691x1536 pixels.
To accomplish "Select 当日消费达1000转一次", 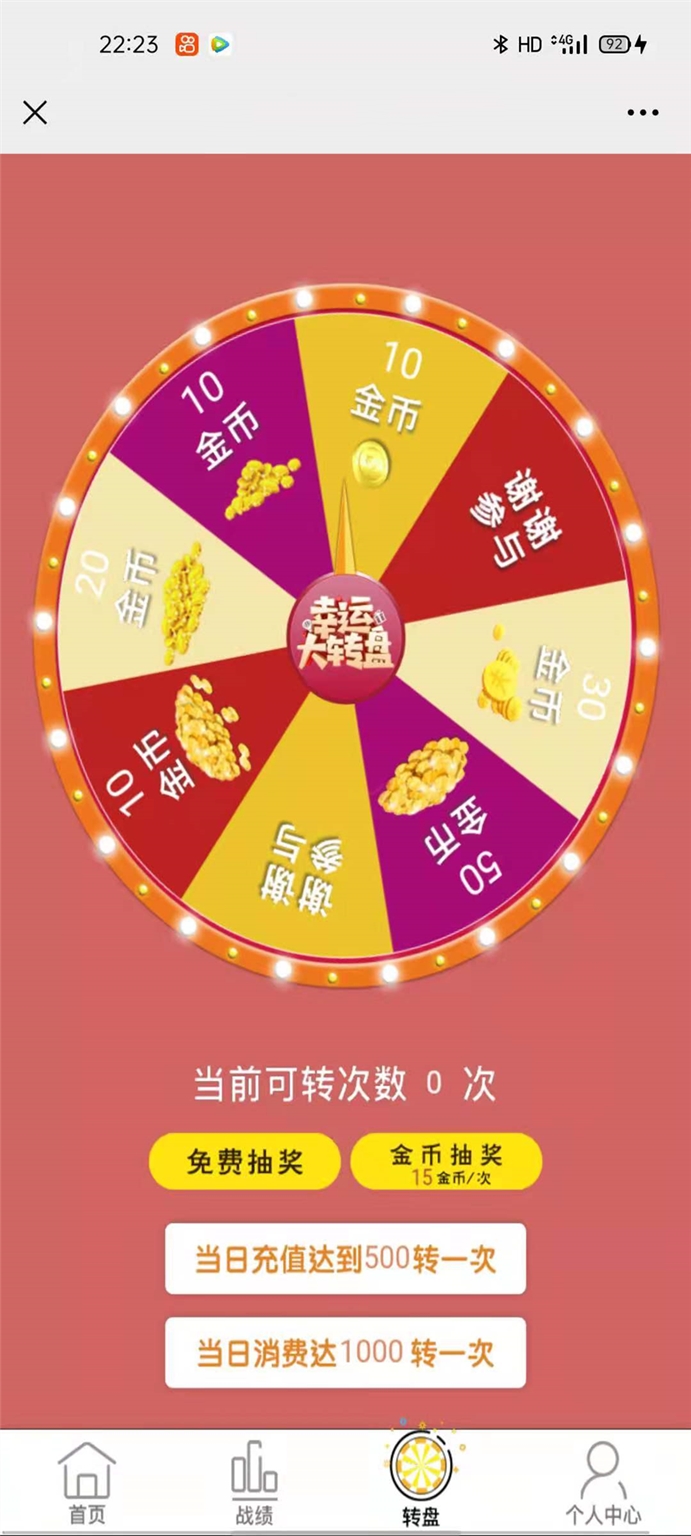I will coord(345,1353).
